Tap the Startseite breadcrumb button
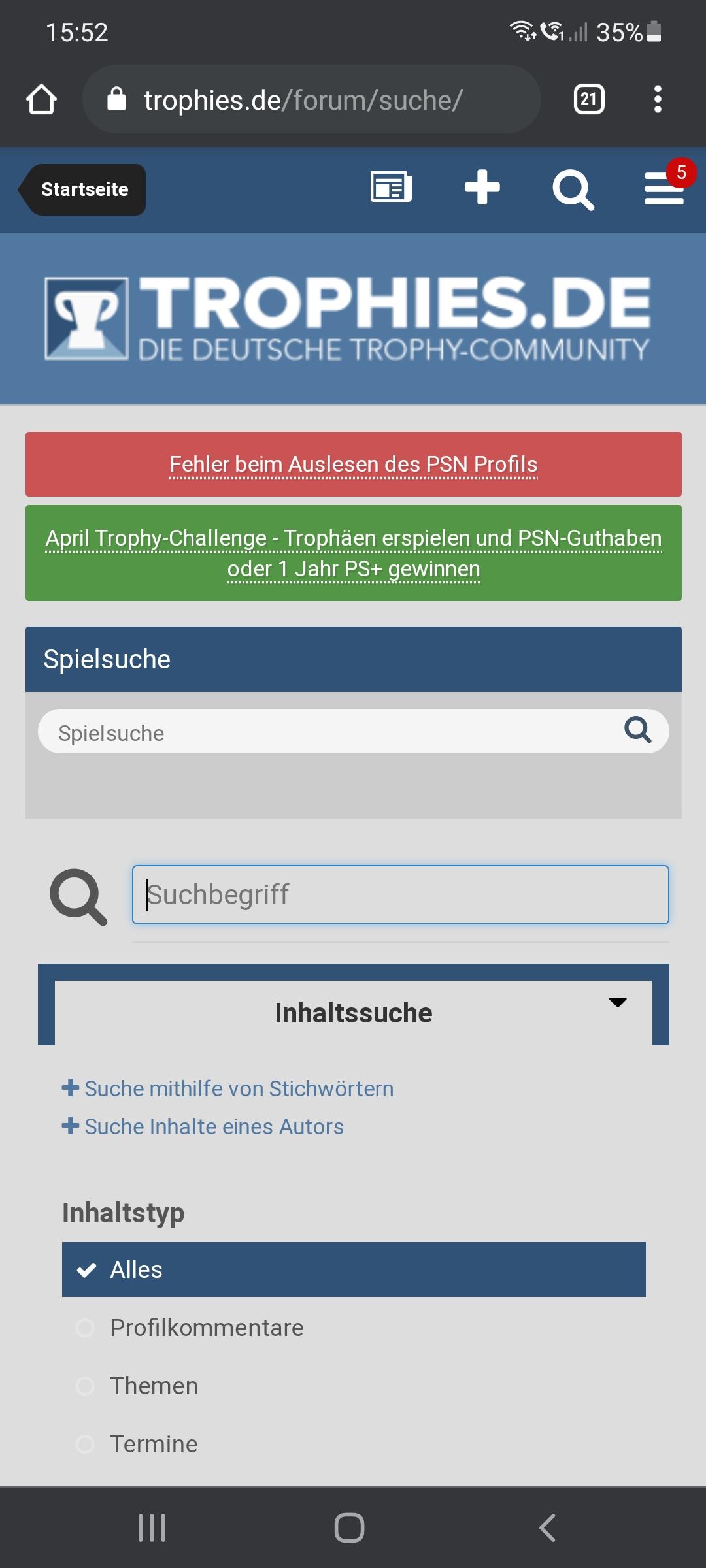This screenshot has width=706, height=1568. tap(82, 189)
